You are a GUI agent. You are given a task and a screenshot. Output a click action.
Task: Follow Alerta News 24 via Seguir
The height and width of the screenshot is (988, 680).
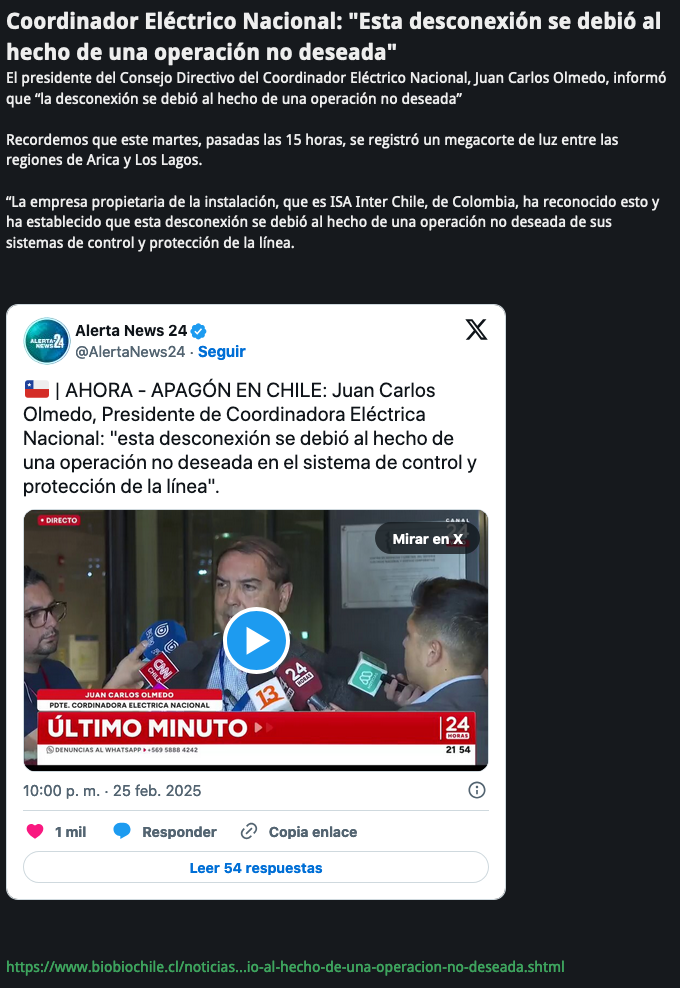tap(221, 352)
